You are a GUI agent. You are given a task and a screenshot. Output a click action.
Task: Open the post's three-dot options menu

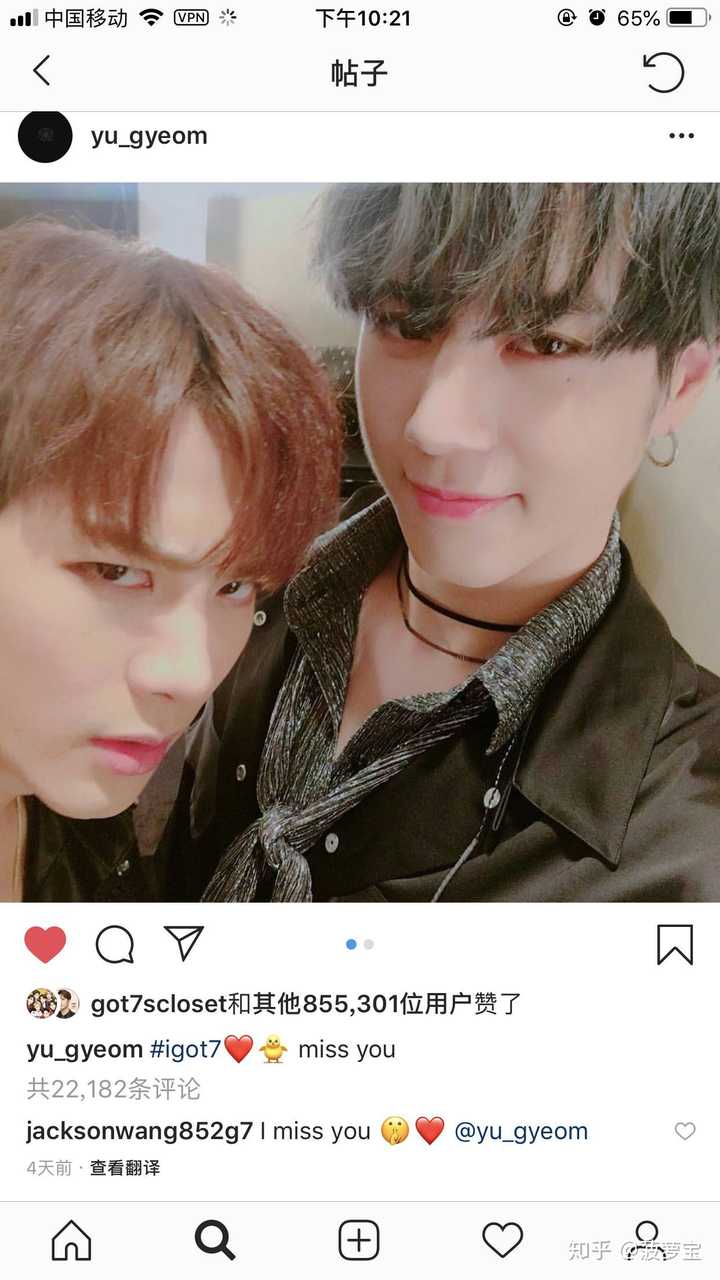[681, 136]
